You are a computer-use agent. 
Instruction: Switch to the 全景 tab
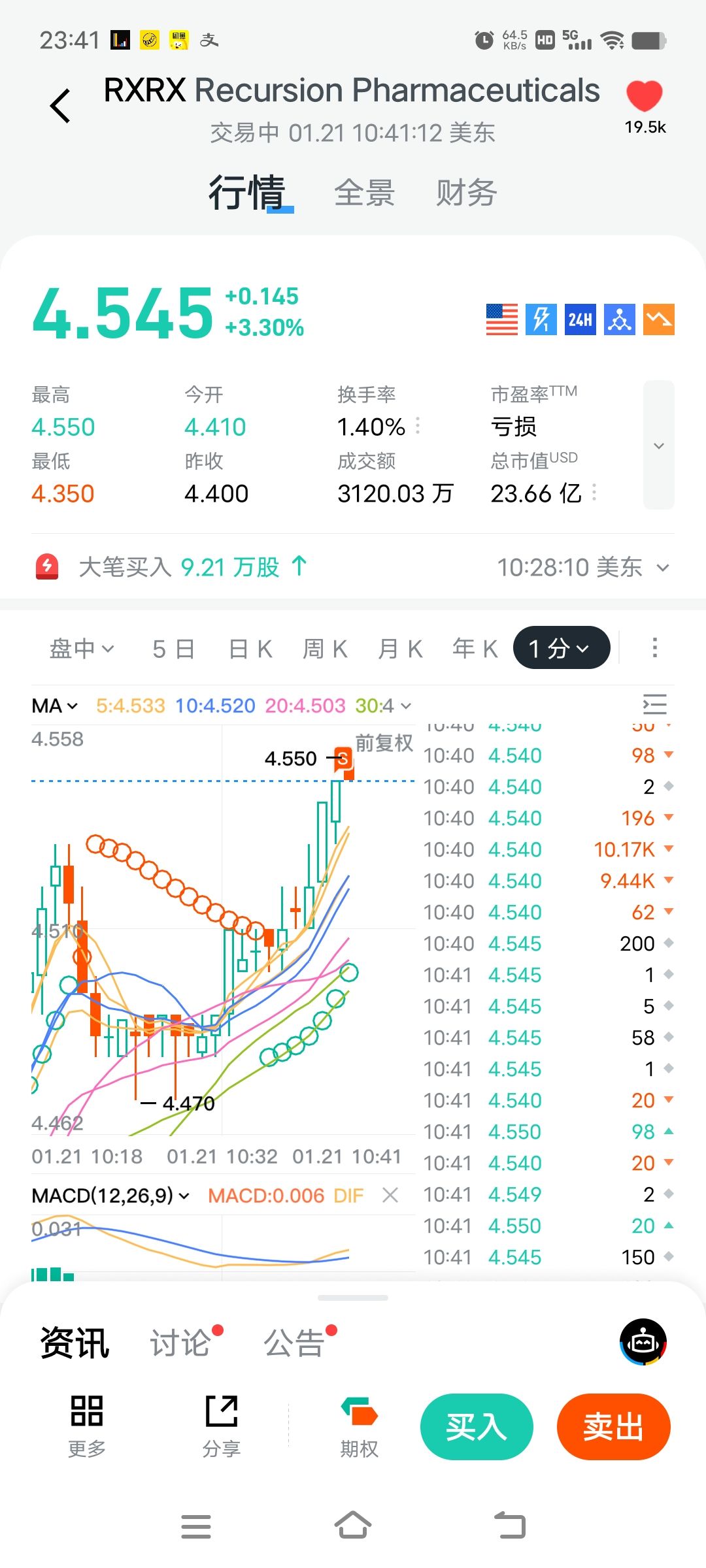tap(364, 193)
